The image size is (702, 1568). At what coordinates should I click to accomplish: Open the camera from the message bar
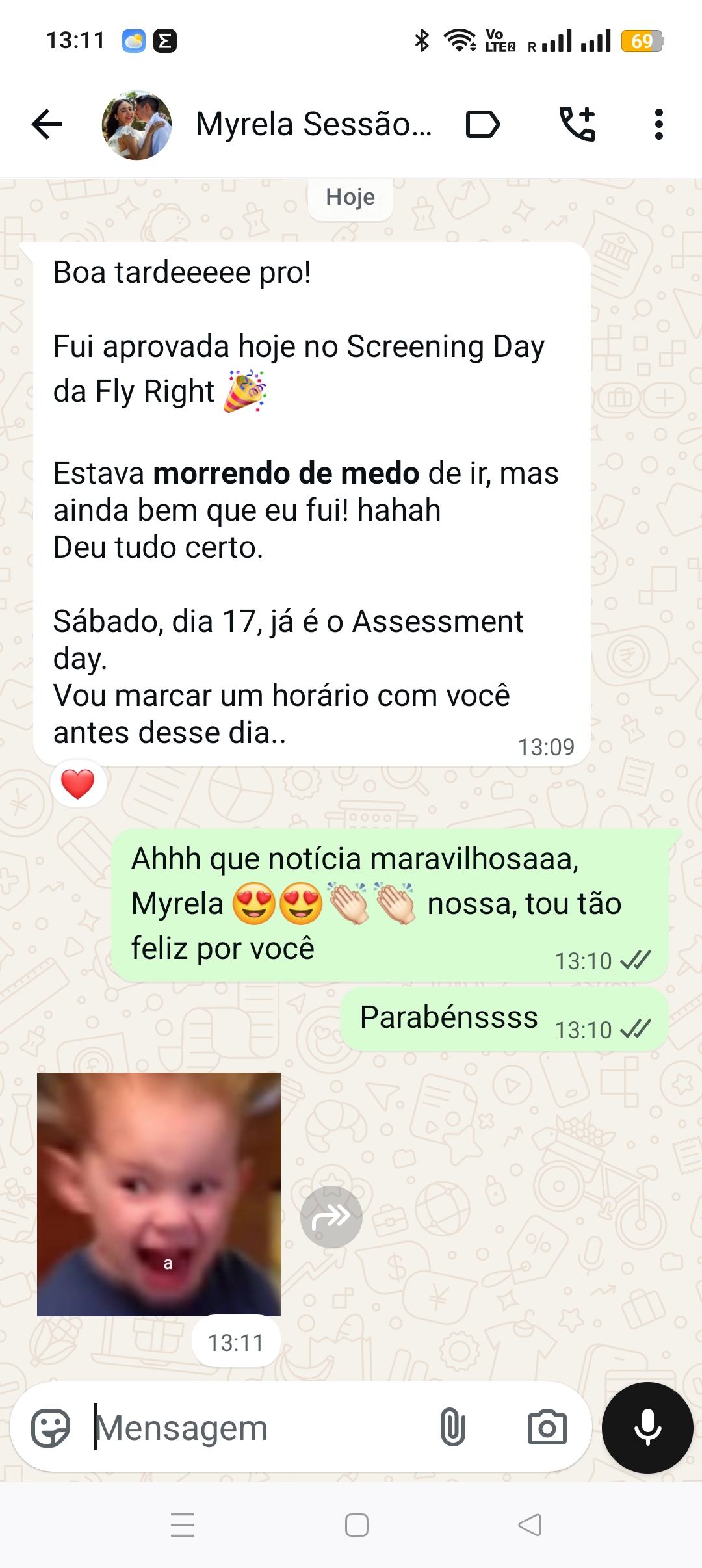(x=547, y=1428)
